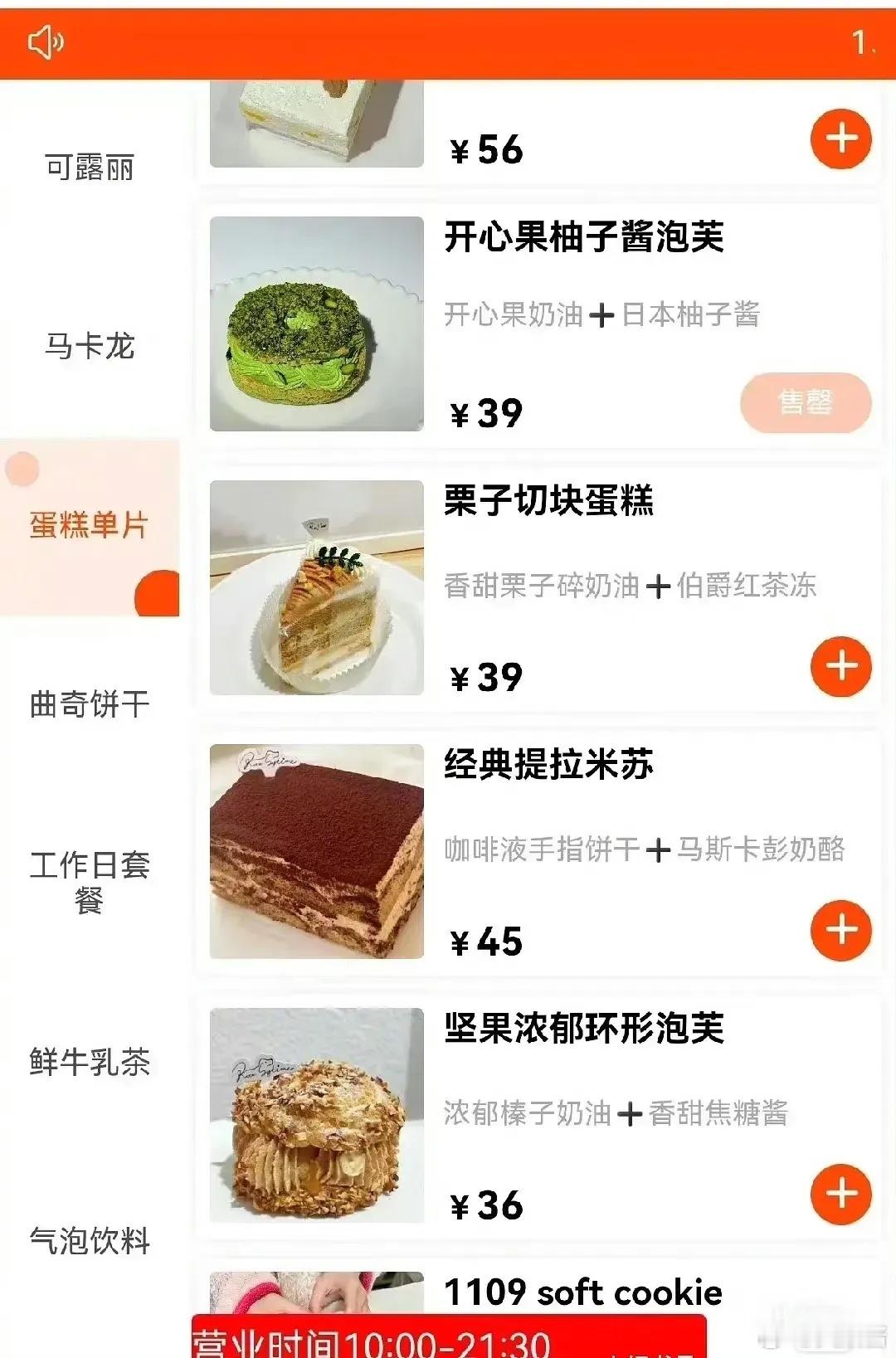Screen dimensions: 896x1358
Task: Select the 蛋糕单片 category
Action: click(89, 525)
